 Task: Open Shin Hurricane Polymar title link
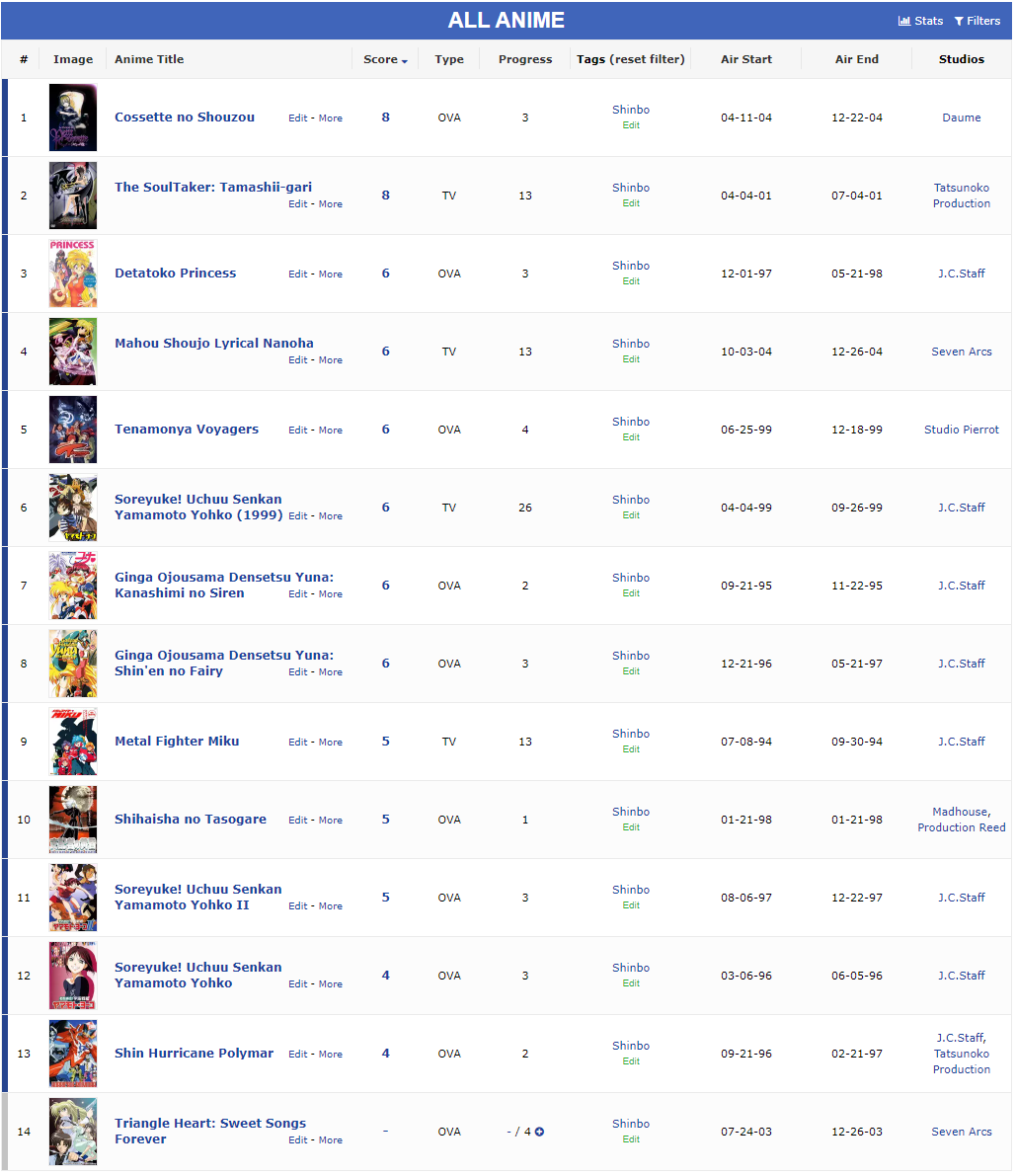tap(194, 1053)
